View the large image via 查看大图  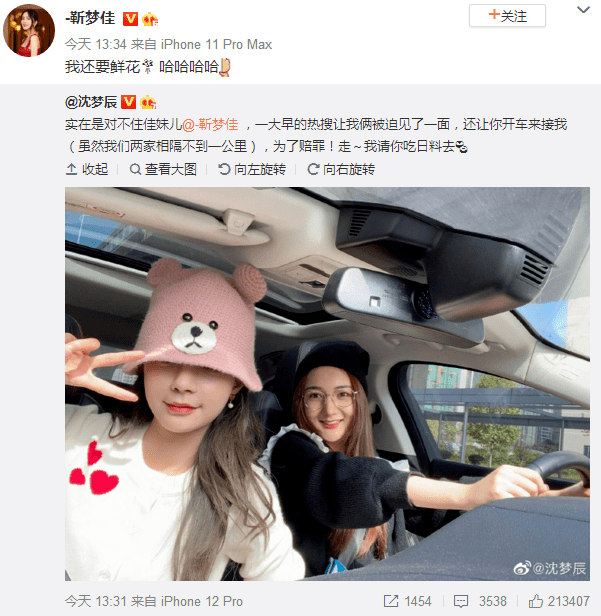163,170
